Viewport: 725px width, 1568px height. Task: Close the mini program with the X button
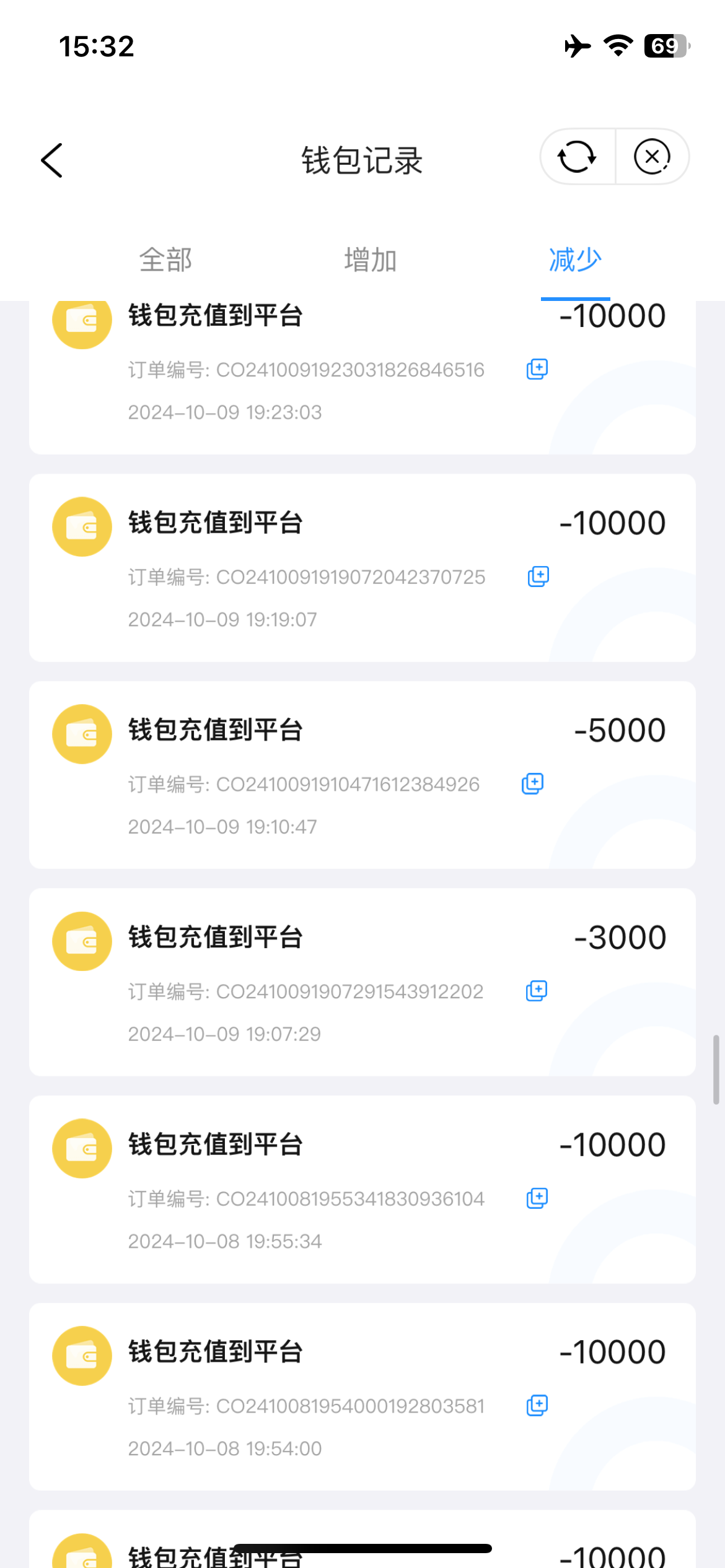652,157
